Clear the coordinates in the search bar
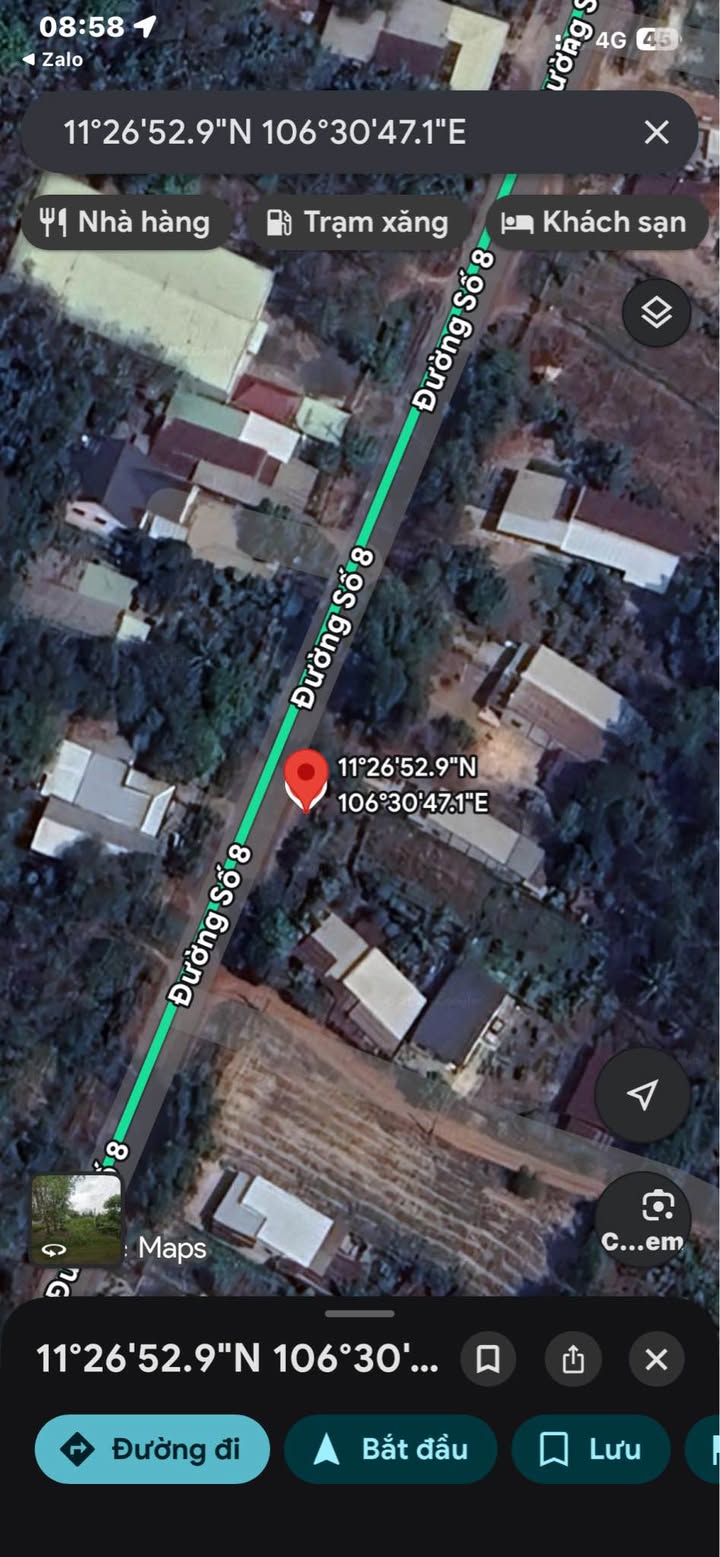 pos(656,132)
